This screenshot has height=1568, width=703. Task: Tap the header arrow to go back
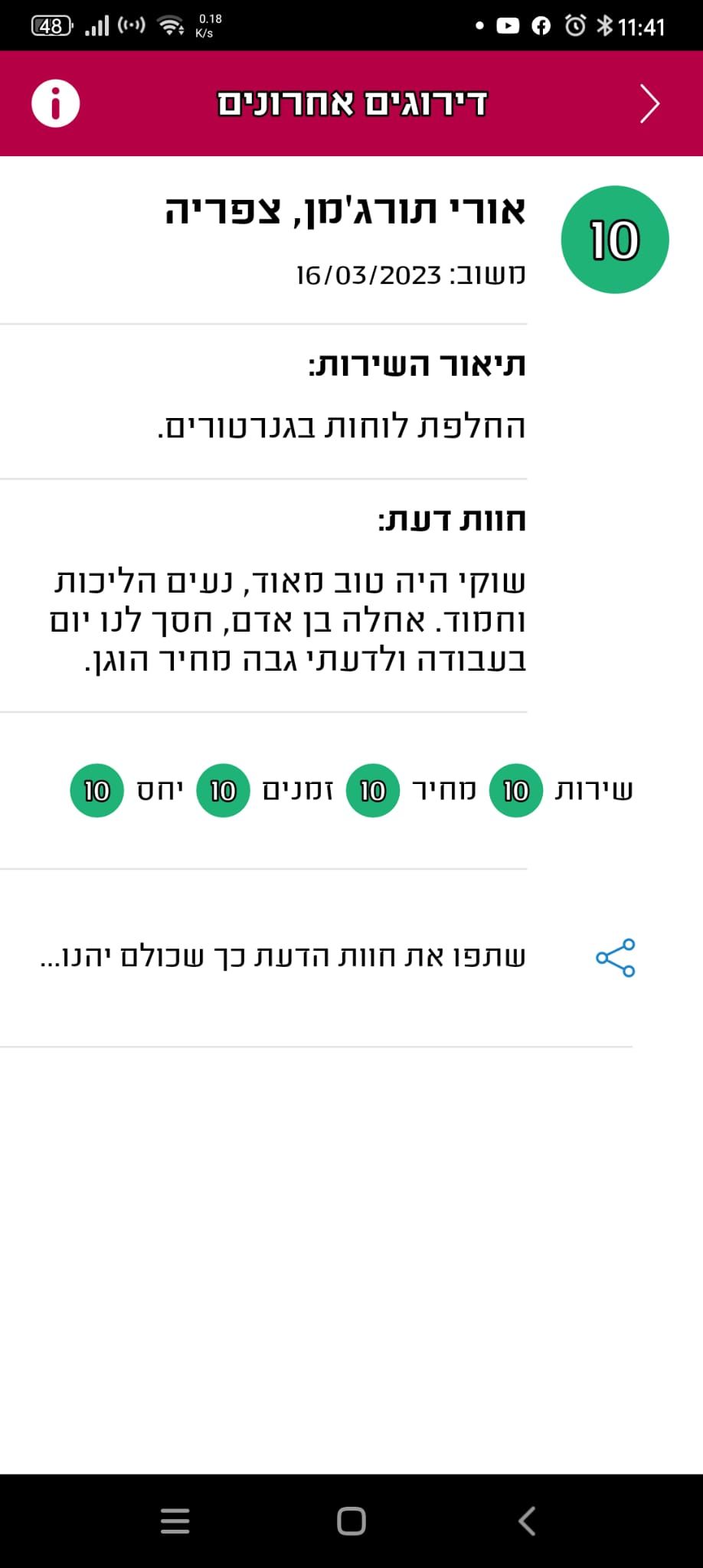click(649, 104)
